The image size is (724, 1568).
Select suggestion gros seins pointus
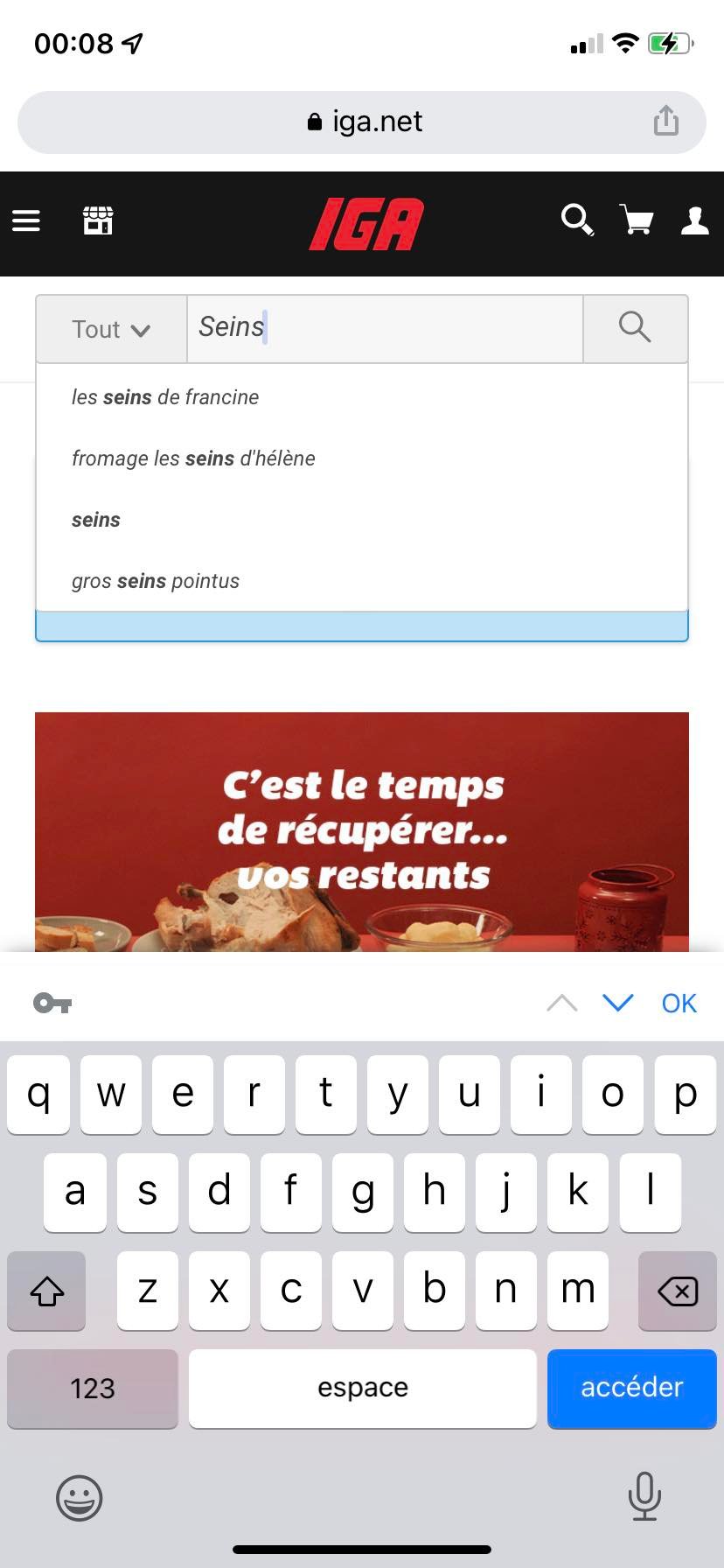click(156, 581)
